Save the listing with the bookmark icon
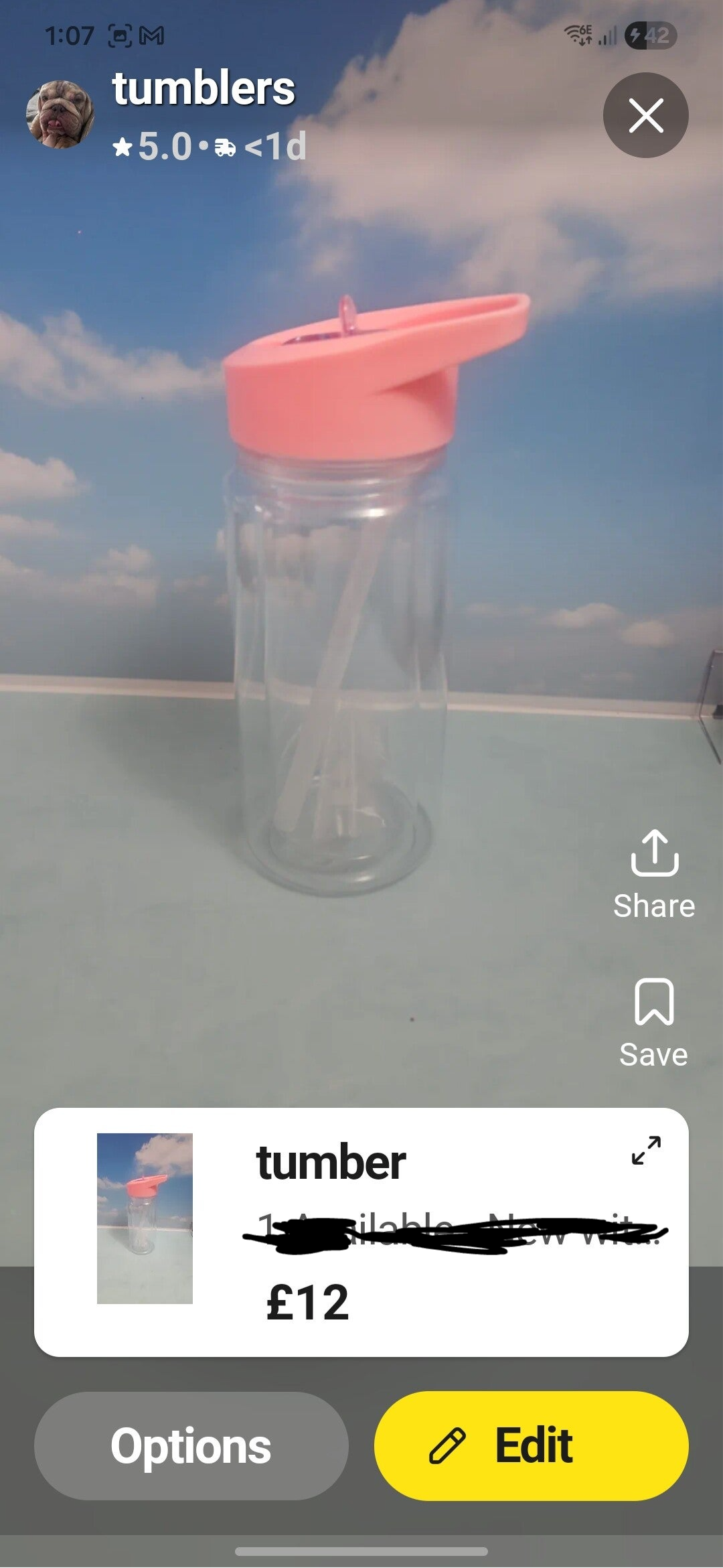723x1568 pixels. click(x=653, y=1021)
